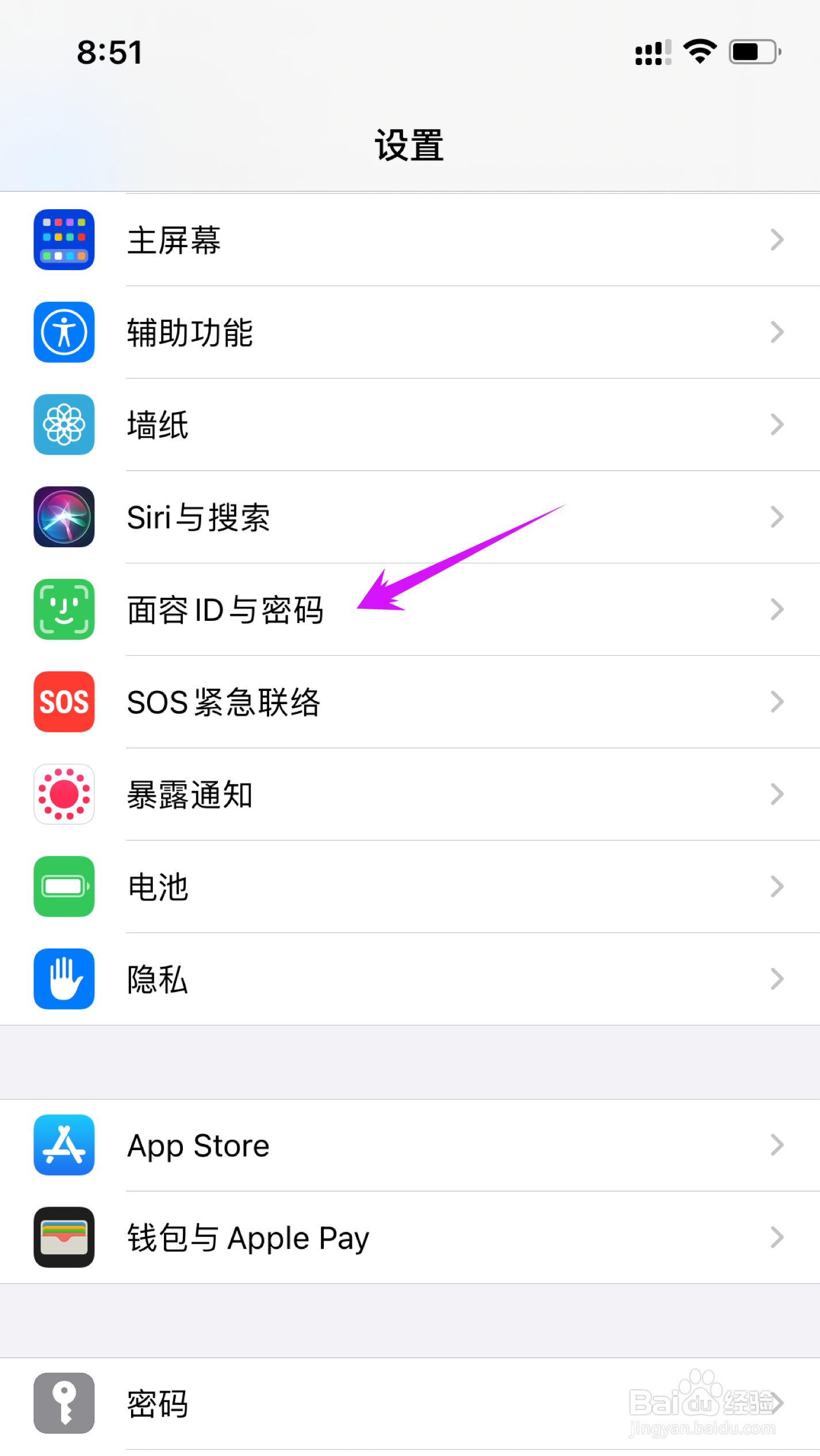Open the green 面容ID与密码 Face ID icon

pos(63,610)
